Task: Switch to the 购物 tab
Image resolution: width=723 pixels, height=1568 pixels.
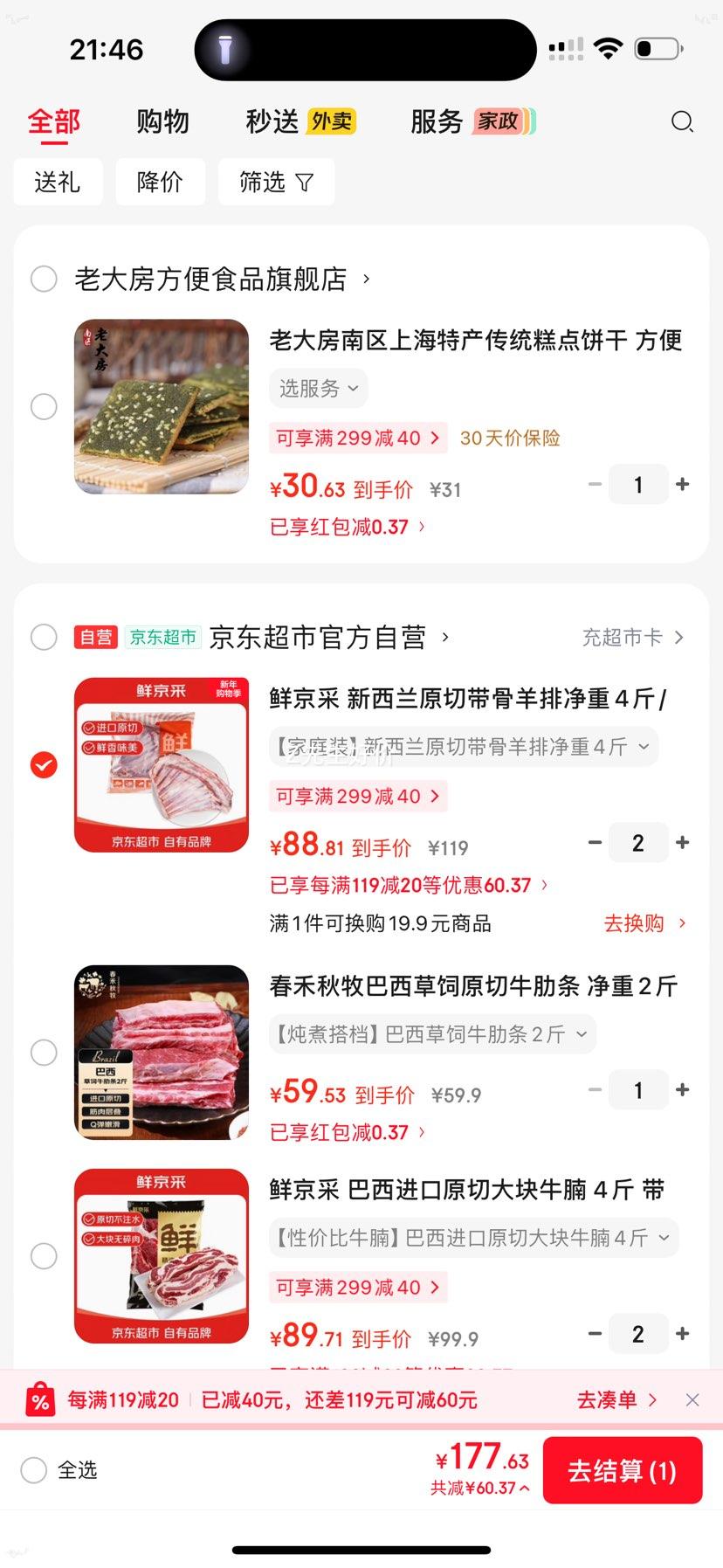Action: coord(162,122)
